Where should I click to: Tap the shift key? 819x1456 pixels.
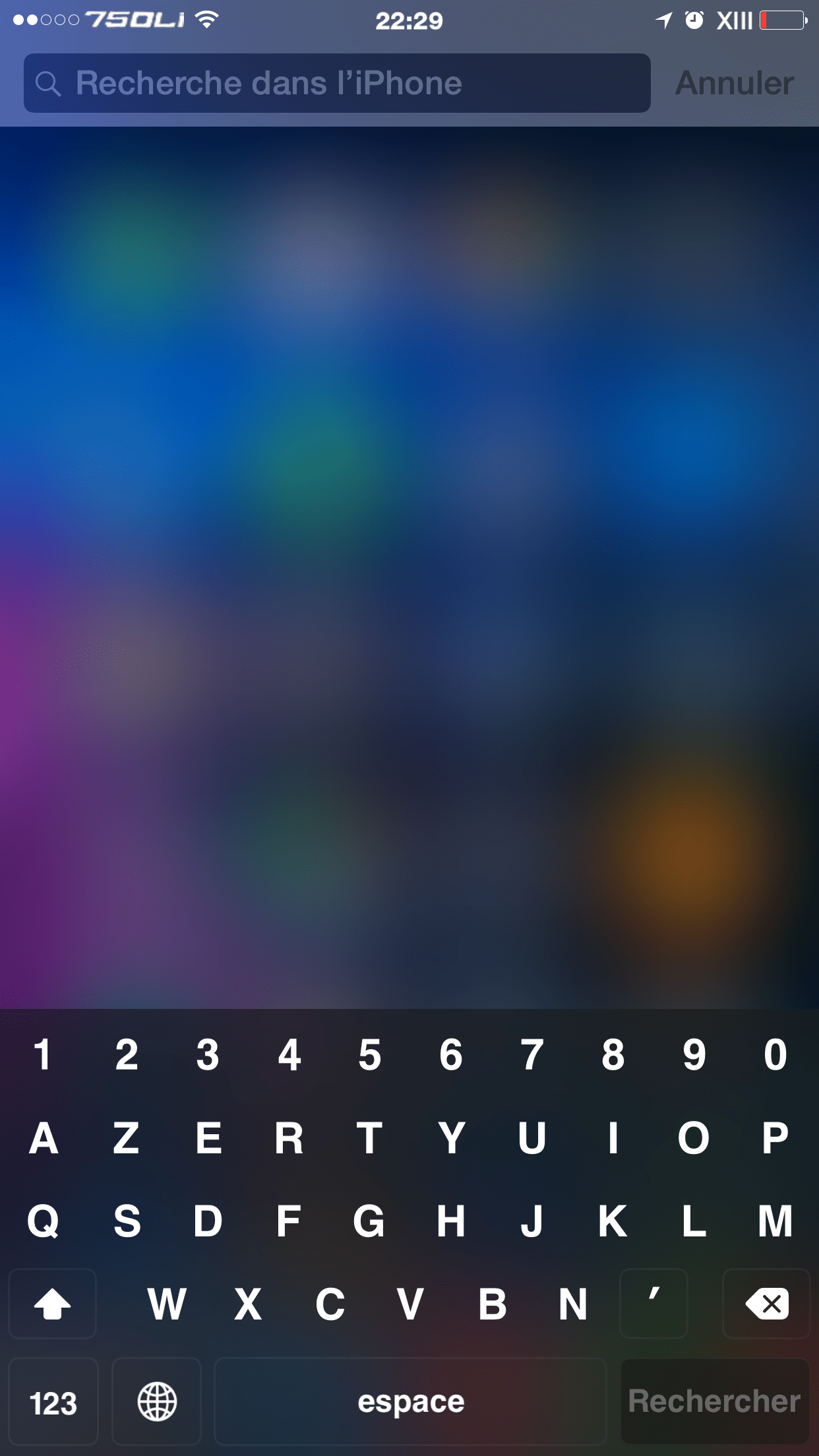click(x=53, y=1304)
